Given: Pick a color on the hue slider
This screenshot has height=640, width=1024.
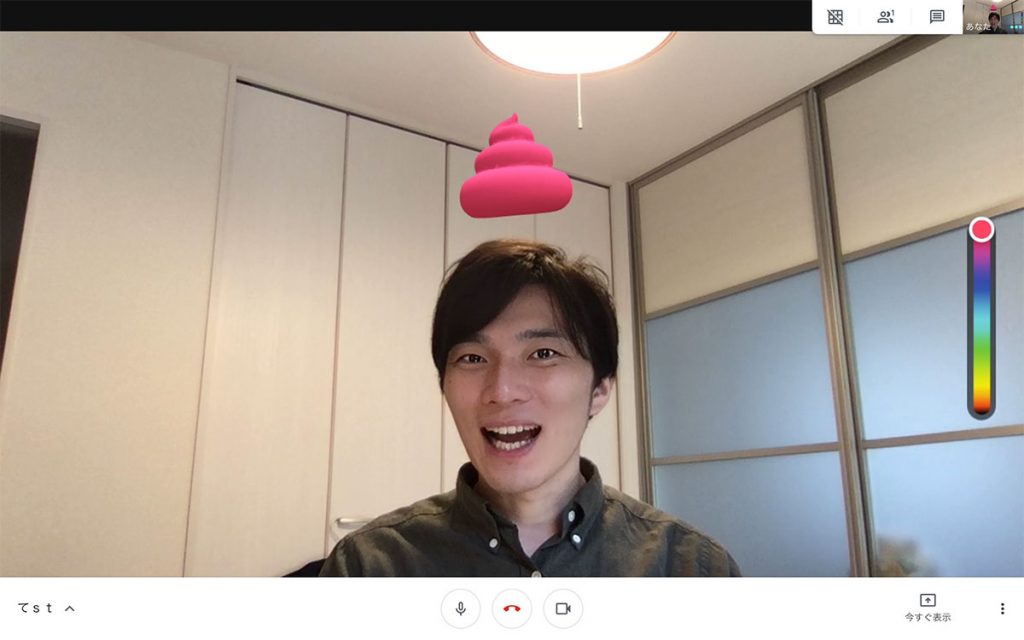Looking at the screenshot, I should 982,320.
